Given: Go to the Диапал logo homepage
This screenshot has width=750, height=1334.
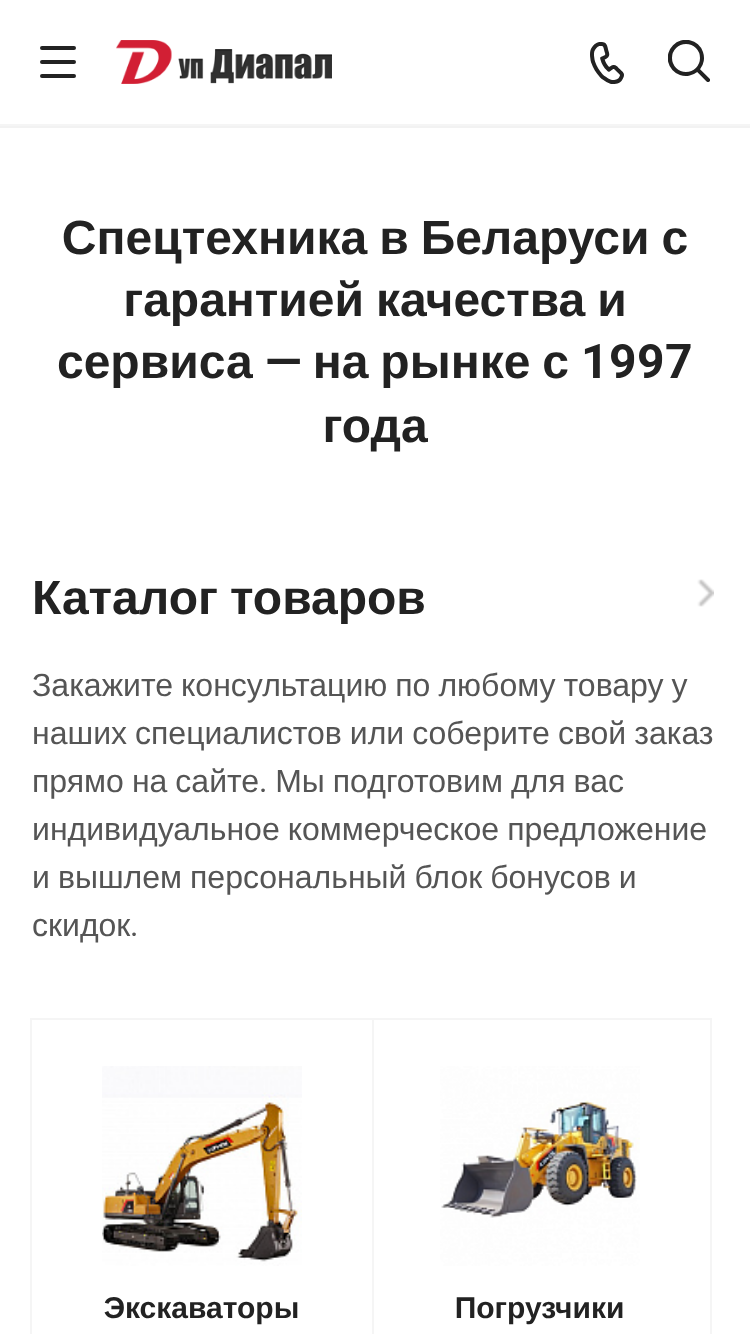Looking at the screenshot, I should click(224, 62).
